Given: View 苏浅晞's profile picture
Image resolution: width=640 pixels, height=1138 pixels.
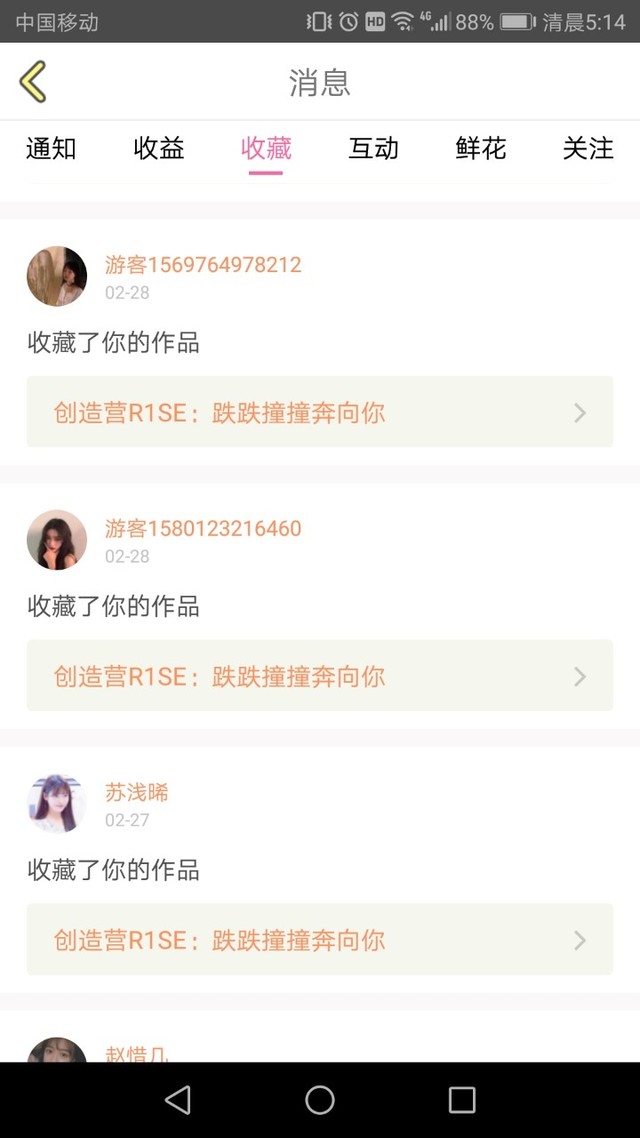Looking at the screenshot, I should tap(57, 803).
